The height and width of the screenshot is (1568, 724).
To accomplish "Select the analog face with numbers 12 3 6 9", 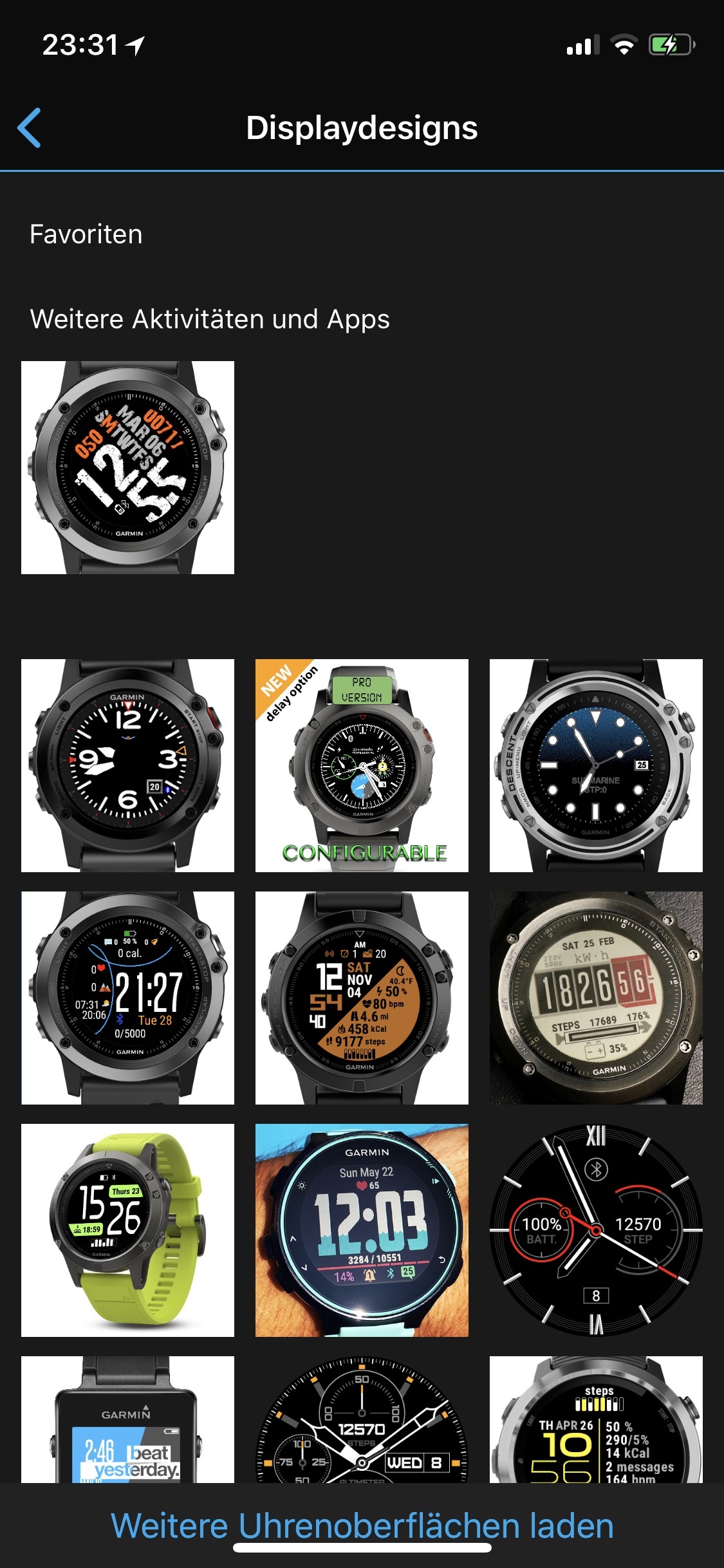I will pyautogui.click(x=127, y=765).
